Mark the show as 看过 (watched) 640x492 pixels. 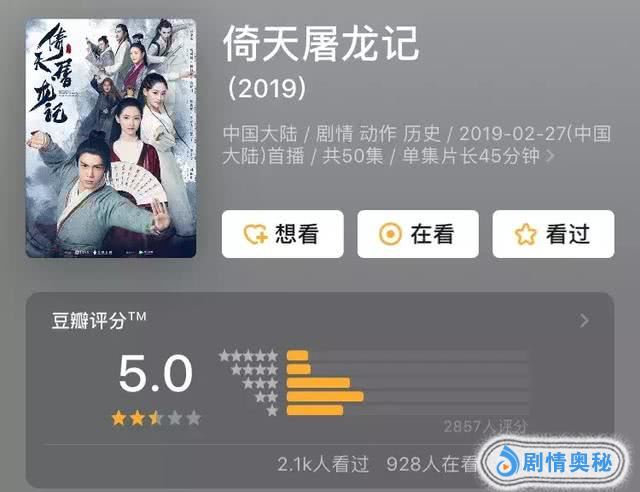point(552,235)
